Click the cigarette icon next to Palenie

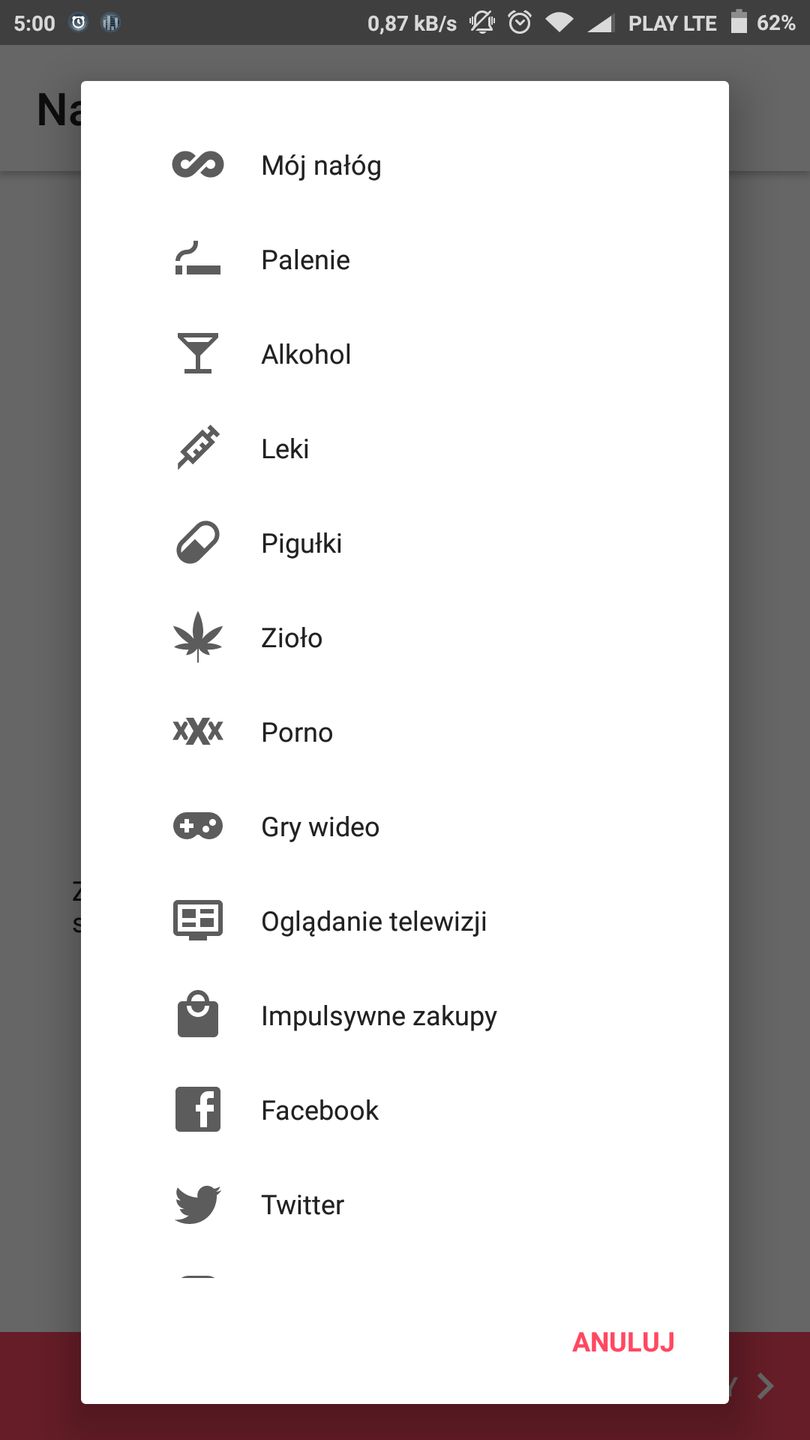[197, 258]
